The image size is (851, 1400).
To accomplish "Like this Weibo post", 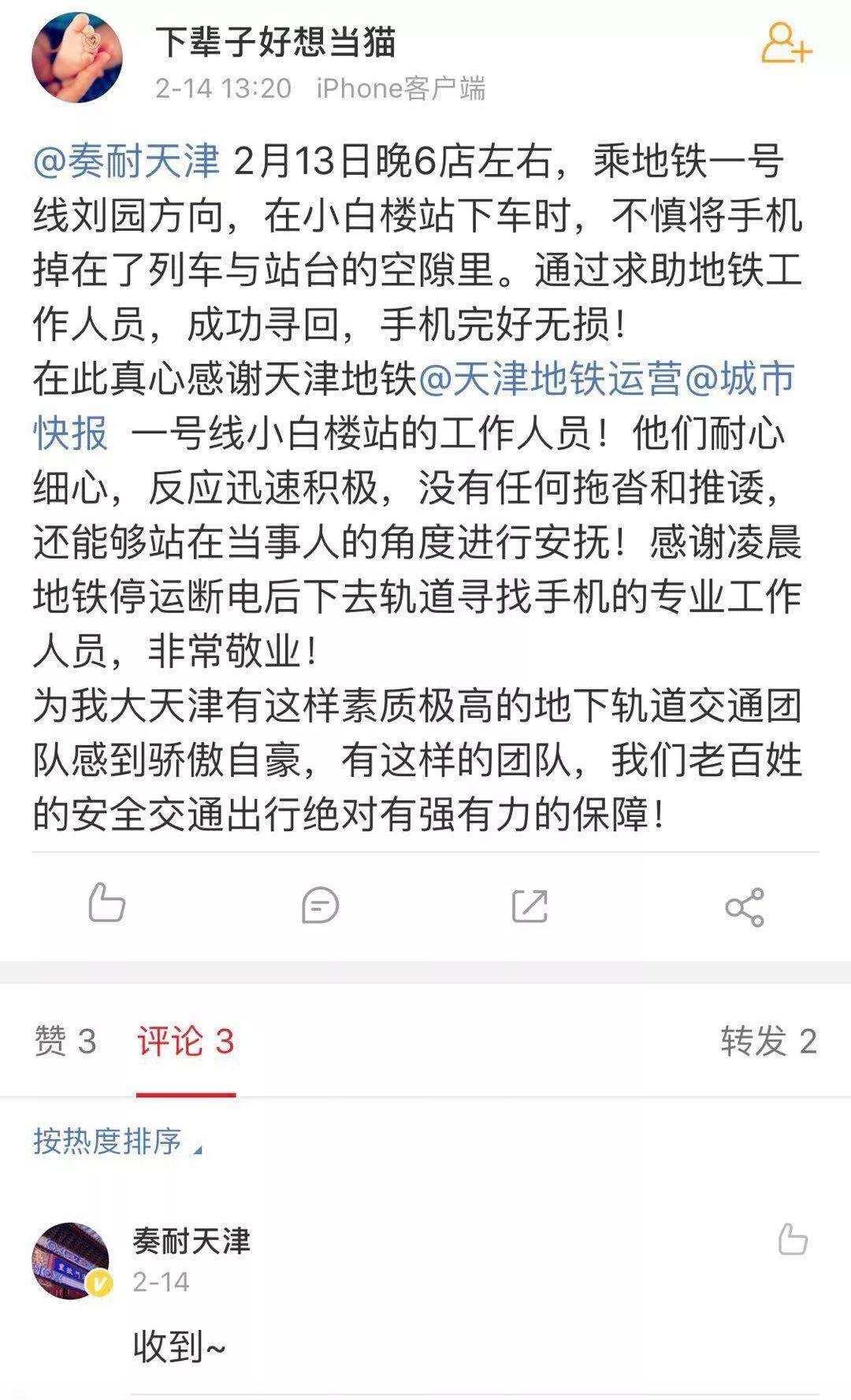I will [x=106, y=904].
